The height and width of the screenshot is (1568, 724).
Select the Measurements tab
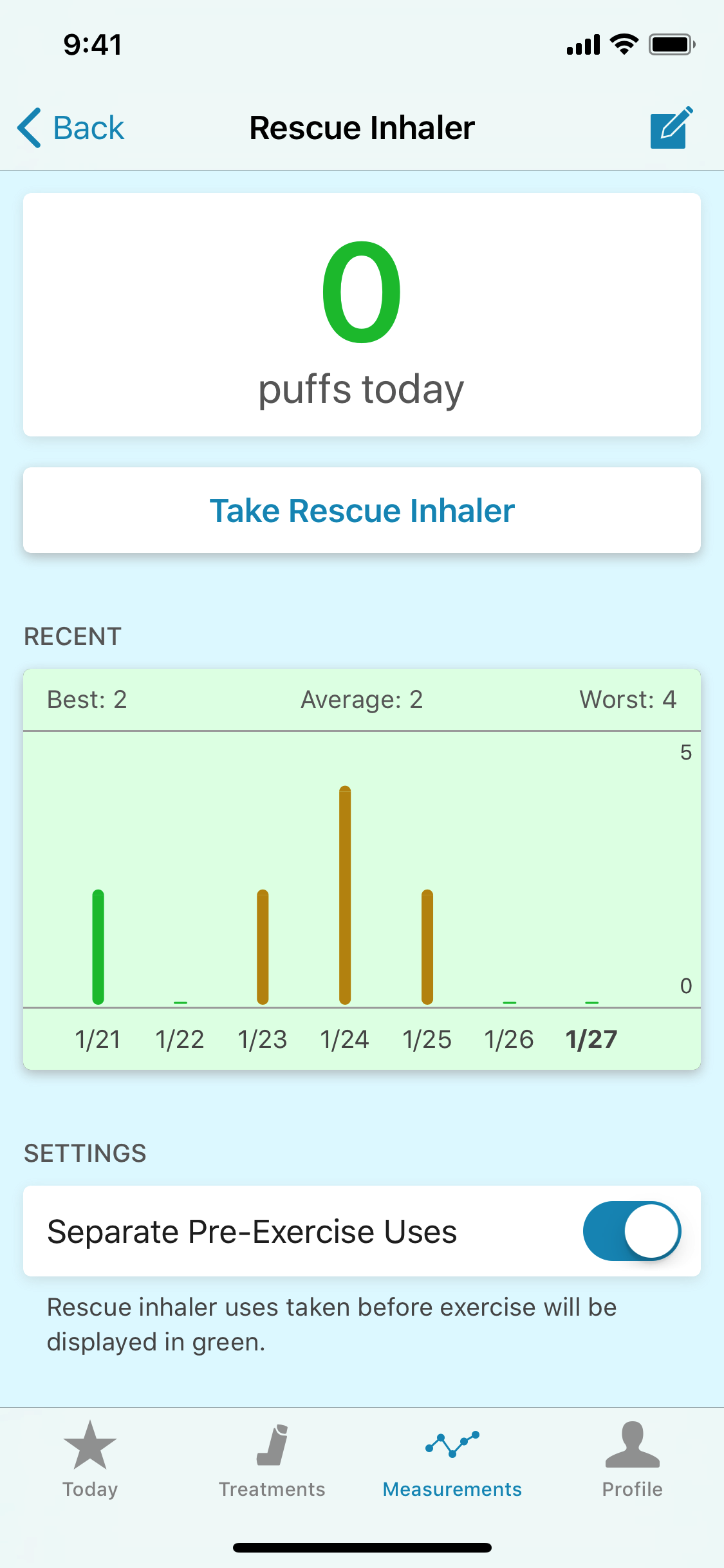(x=452, y=1460)
